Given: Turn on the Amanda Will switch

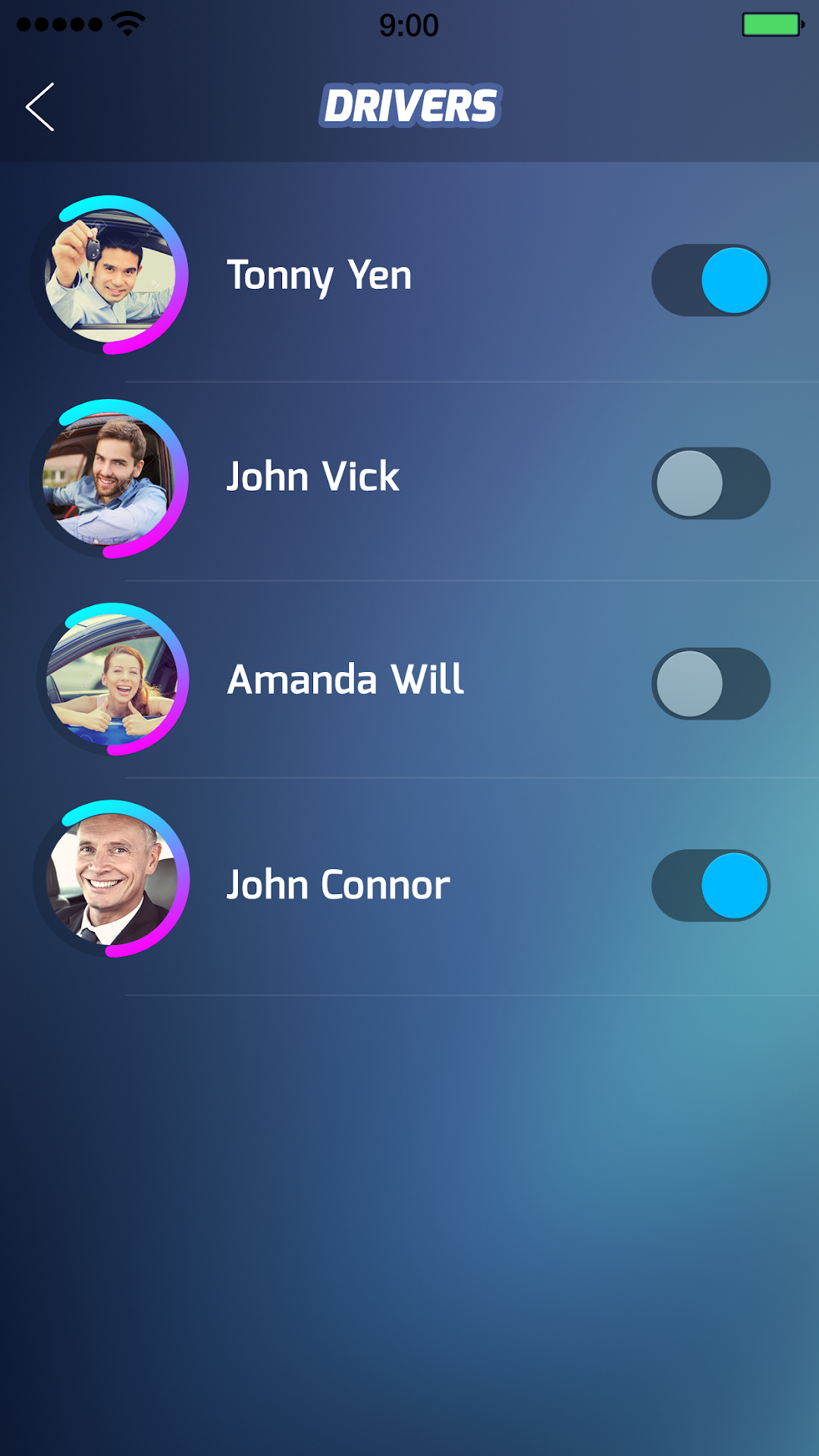Looking at the screenshot, I should coord(711,683).
